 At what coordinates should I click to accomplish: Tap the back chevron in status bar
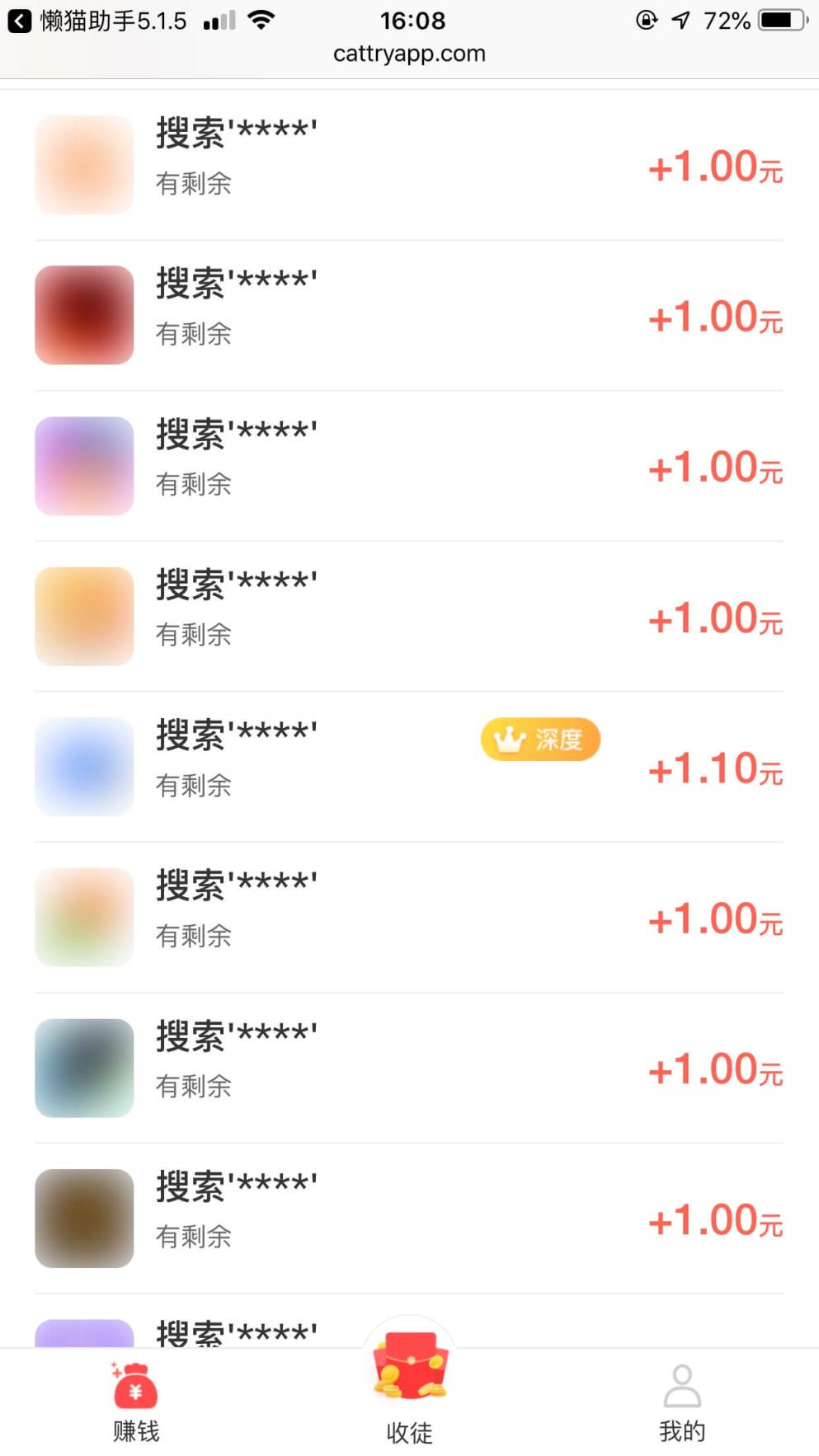point(17,20)
